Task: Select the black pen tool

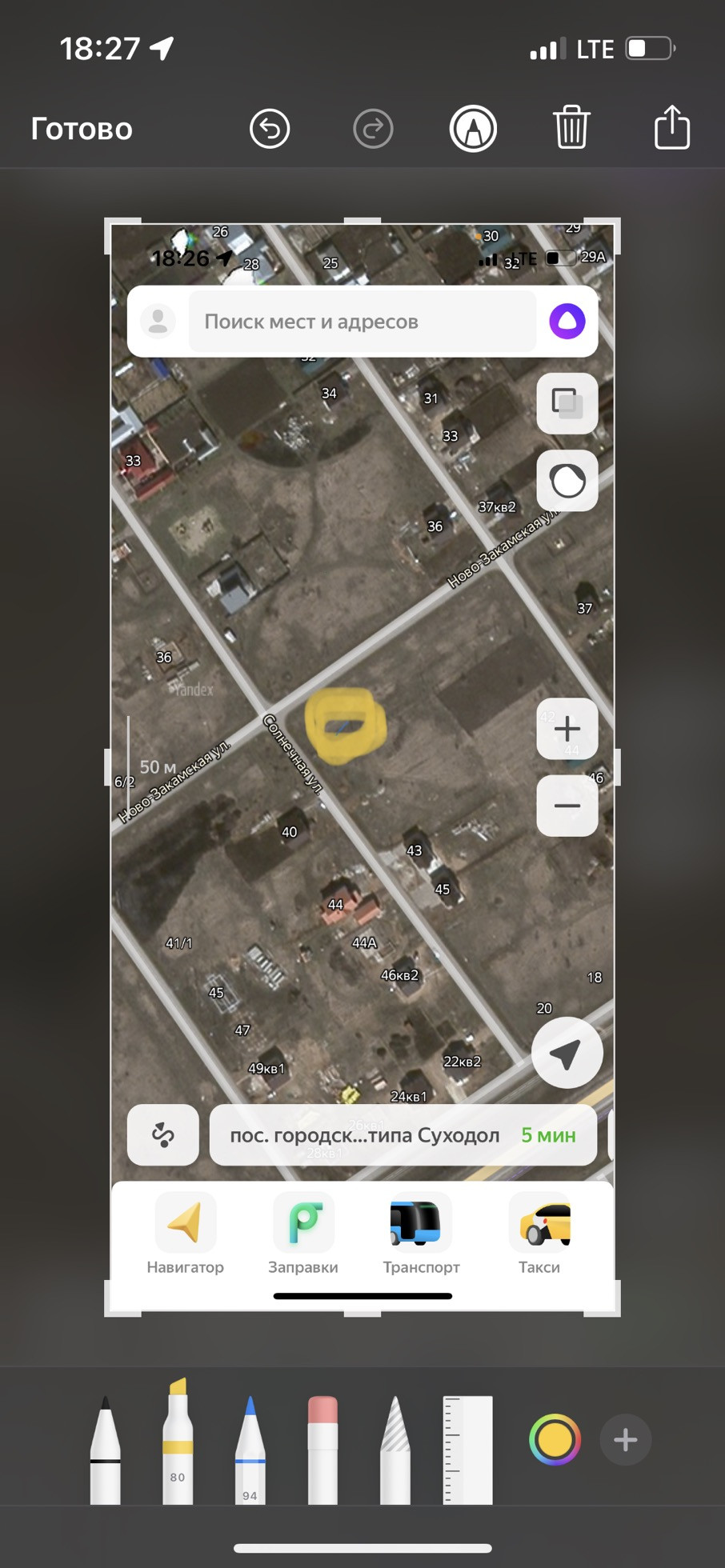Action: 106,1452
